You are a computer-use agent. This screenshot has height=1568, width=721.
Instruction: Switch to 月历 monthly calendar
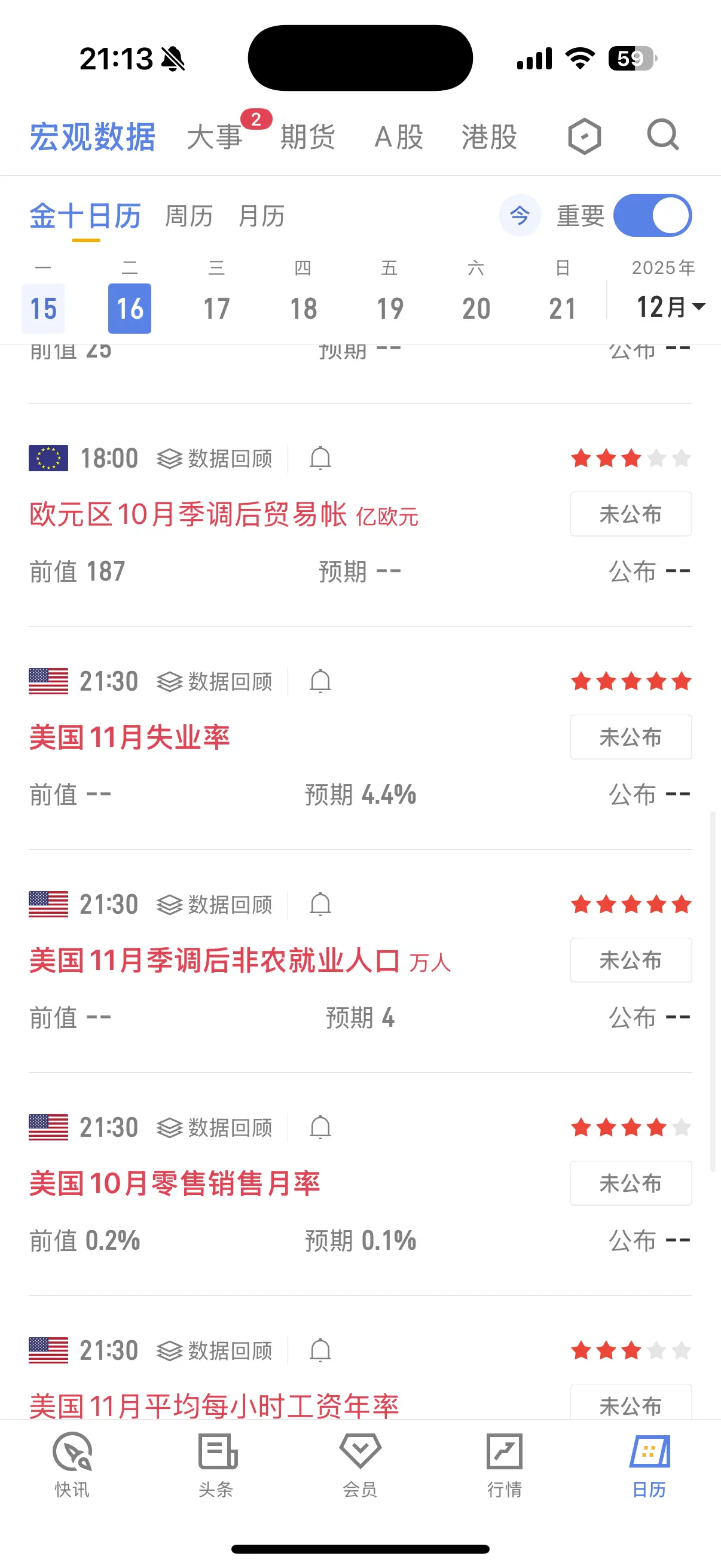point(262,216)
